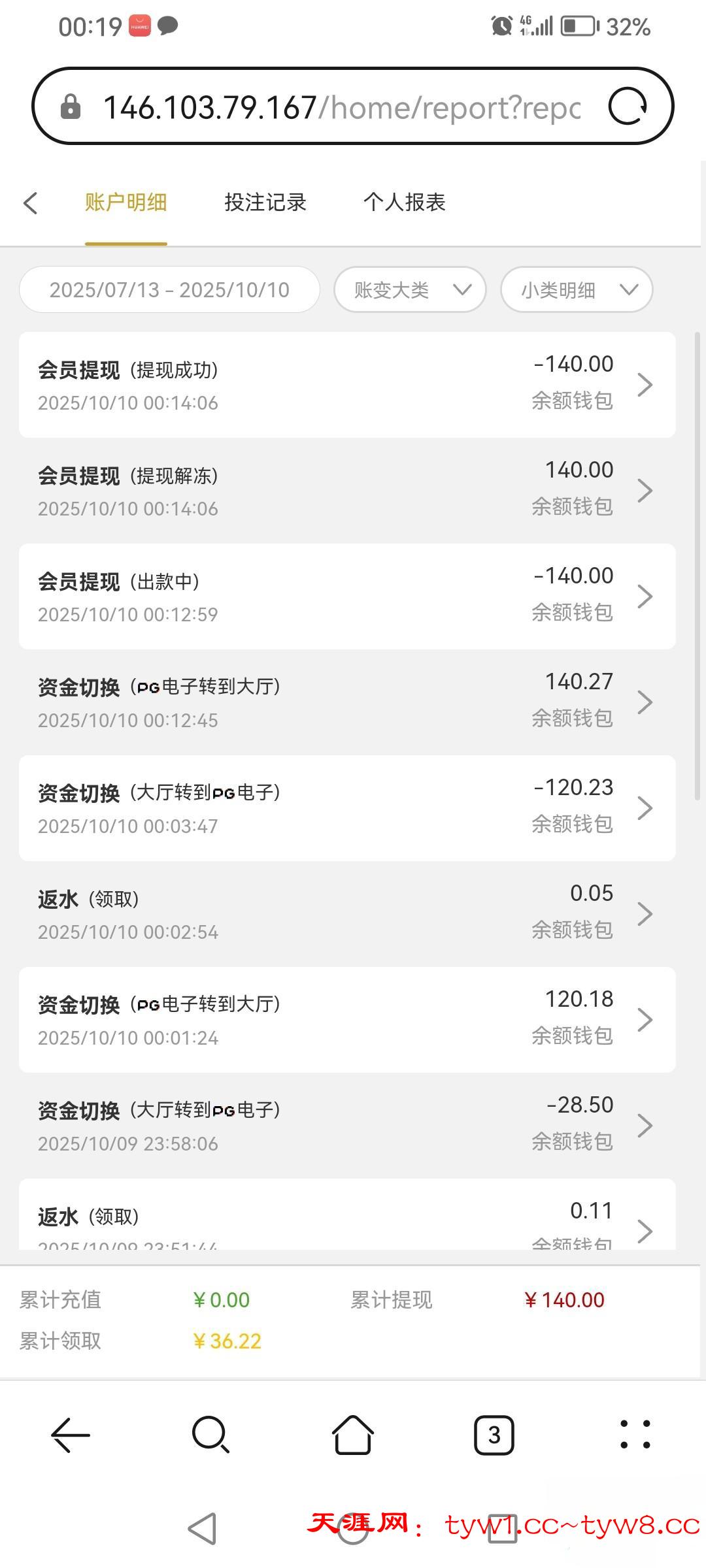Open the -120.23 大厅转到PG电子 transfer record
Image resolution: width=706 pixels, height=1568 pixels.
(346, 808)
